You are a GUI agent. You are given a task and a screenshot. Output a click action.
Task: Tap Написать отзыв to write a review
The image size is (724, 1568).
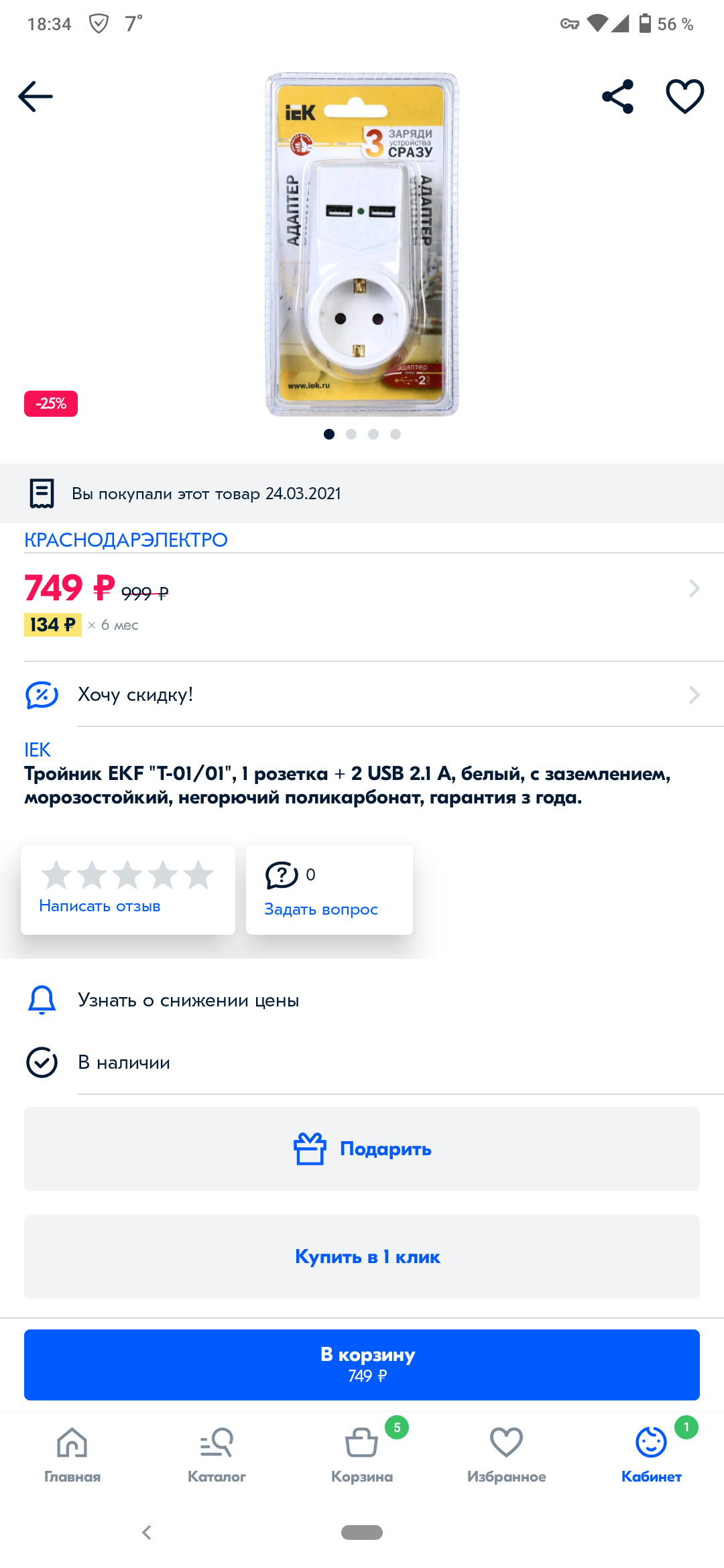coord(100,906)
